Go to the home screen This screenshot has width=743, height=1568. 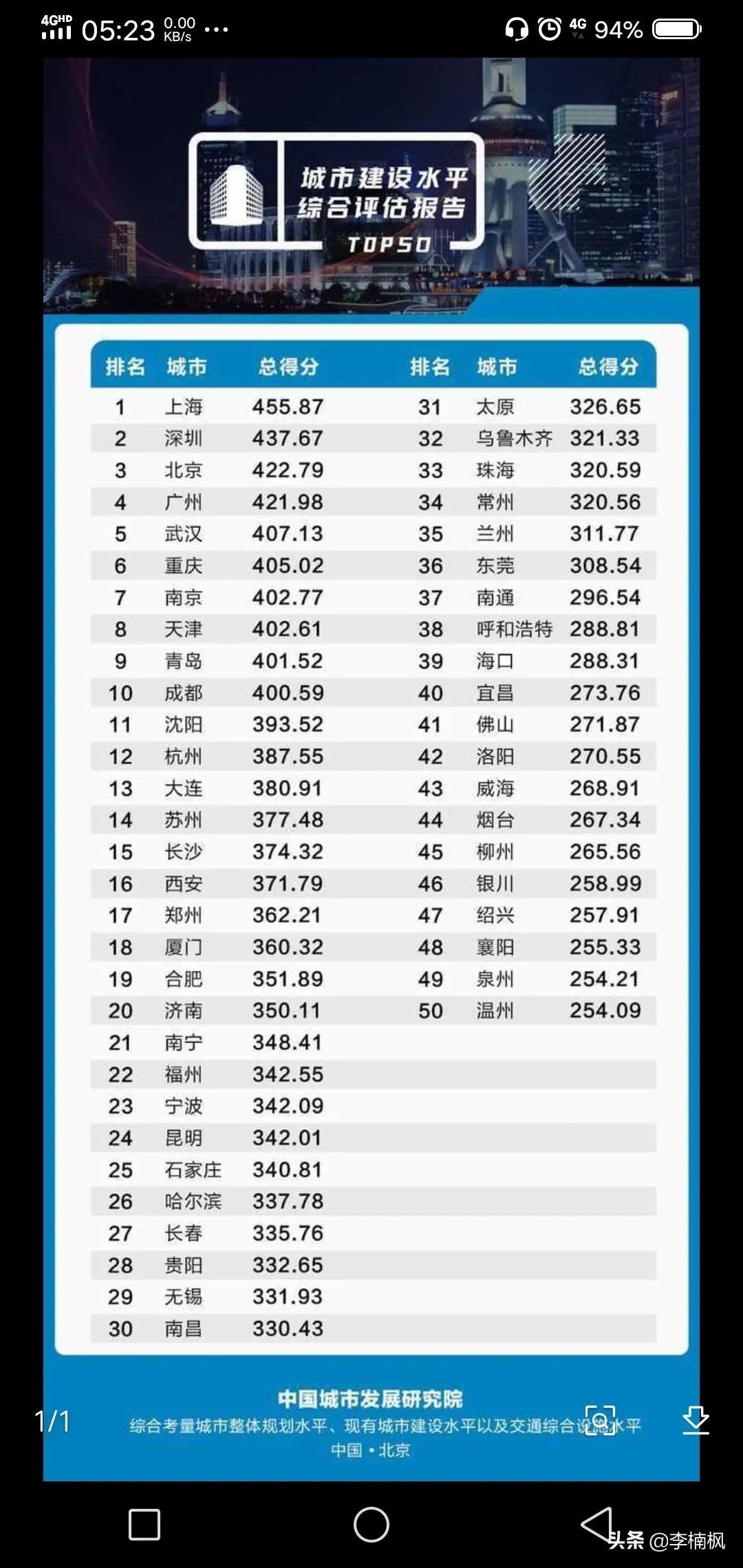tap(371, 1525)
